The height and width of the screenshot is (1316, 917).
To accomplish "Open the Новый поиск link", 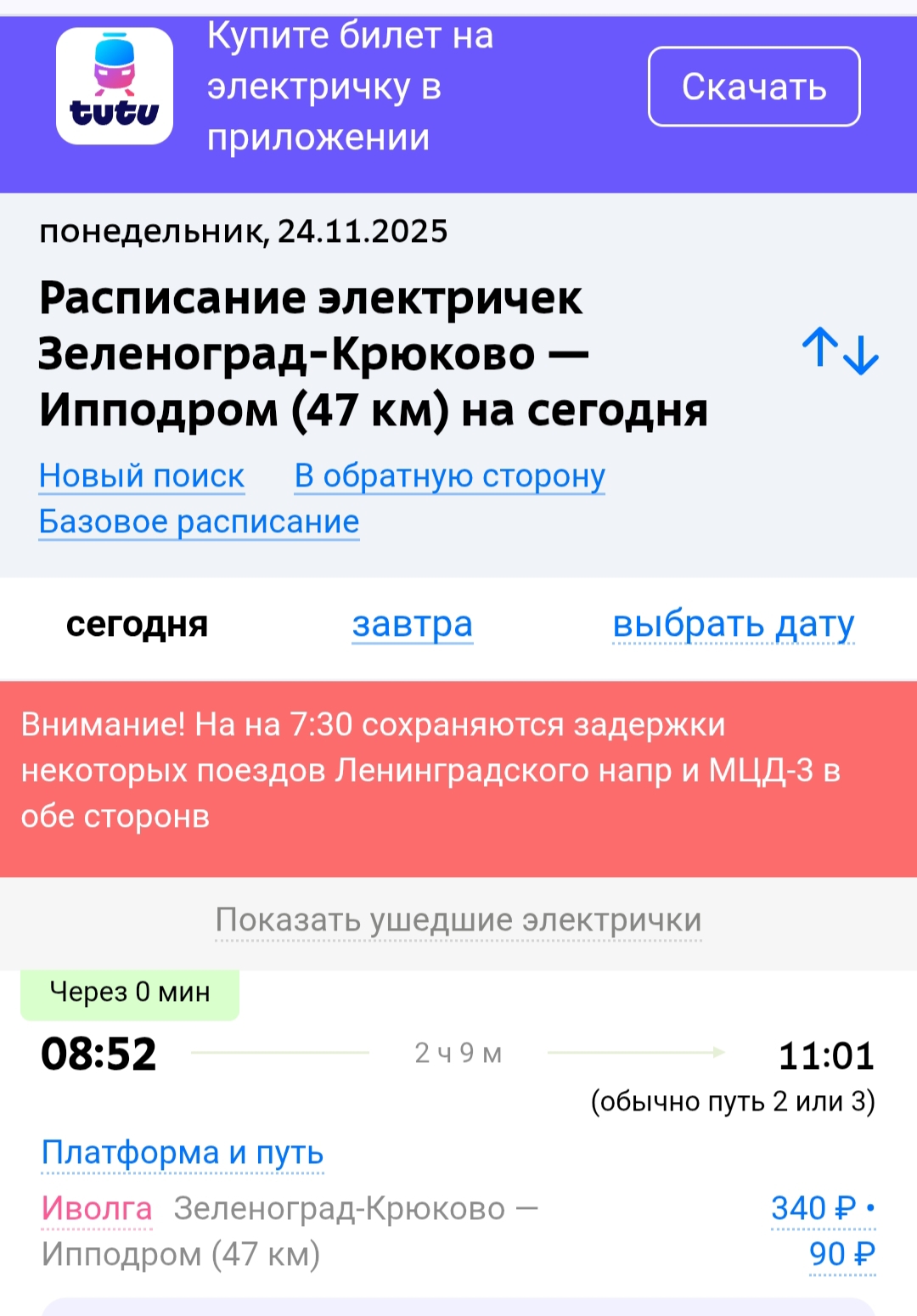I will tap(142, 475).
